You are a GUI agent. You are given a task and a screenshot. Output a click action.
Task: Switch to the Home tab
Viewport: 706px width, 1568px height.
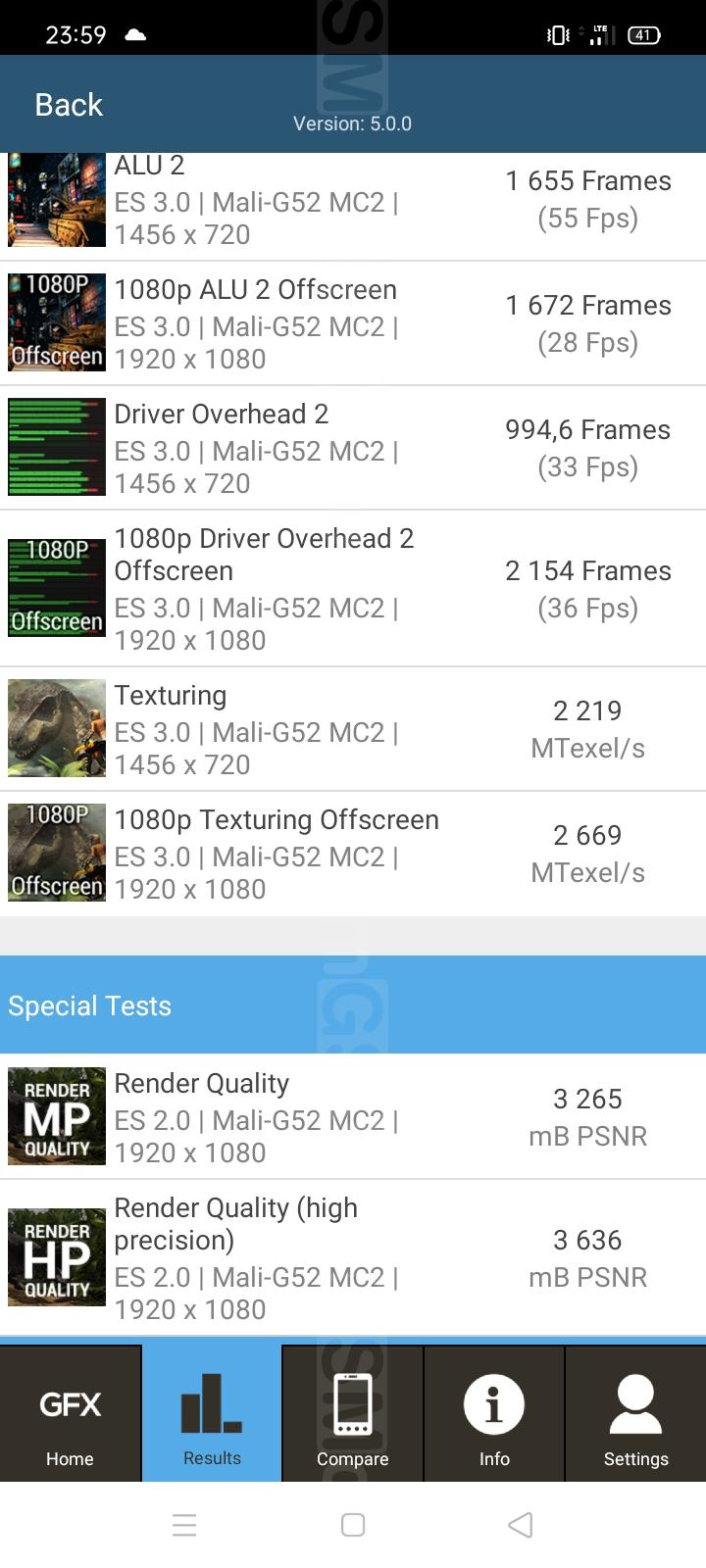click(70, 1413)
